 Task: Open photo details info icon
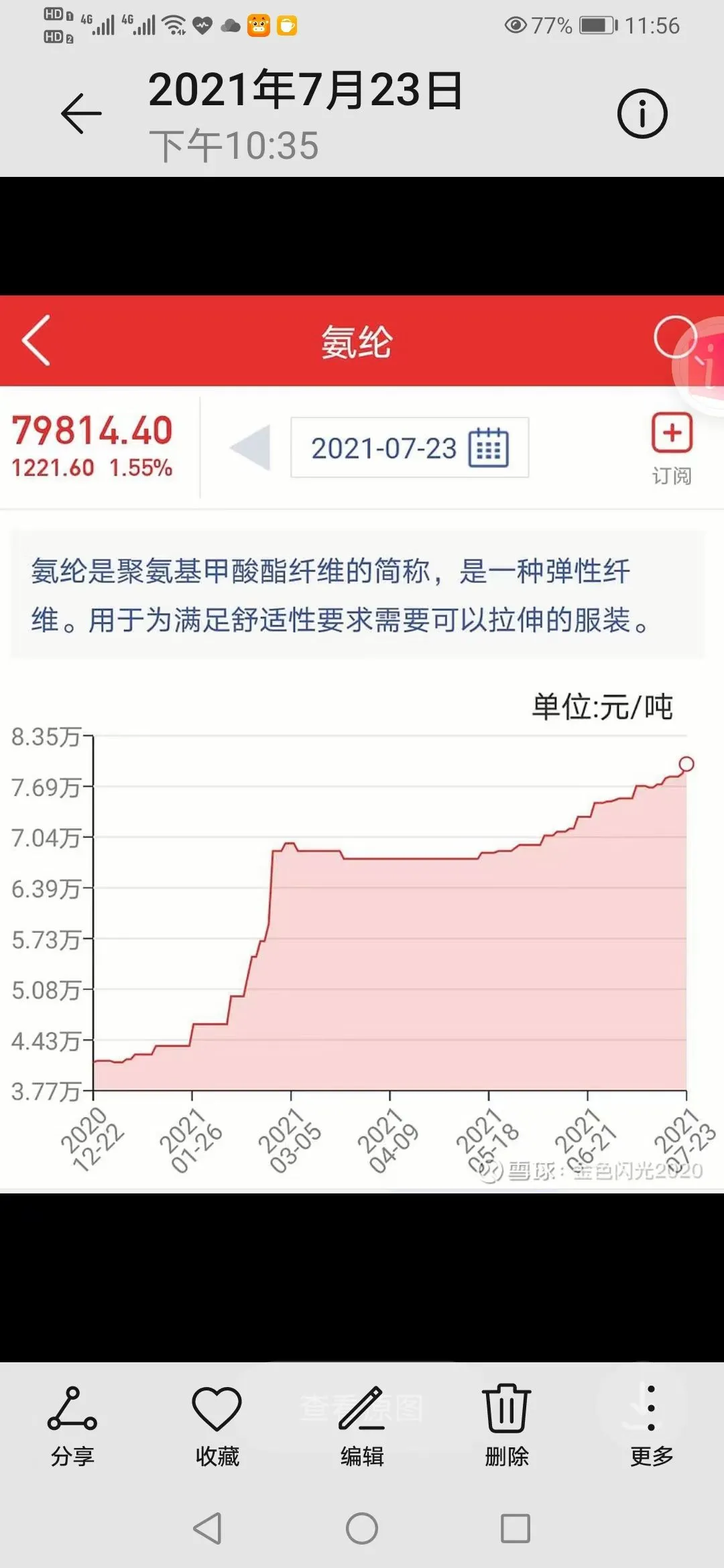click(x=642, y=113)
